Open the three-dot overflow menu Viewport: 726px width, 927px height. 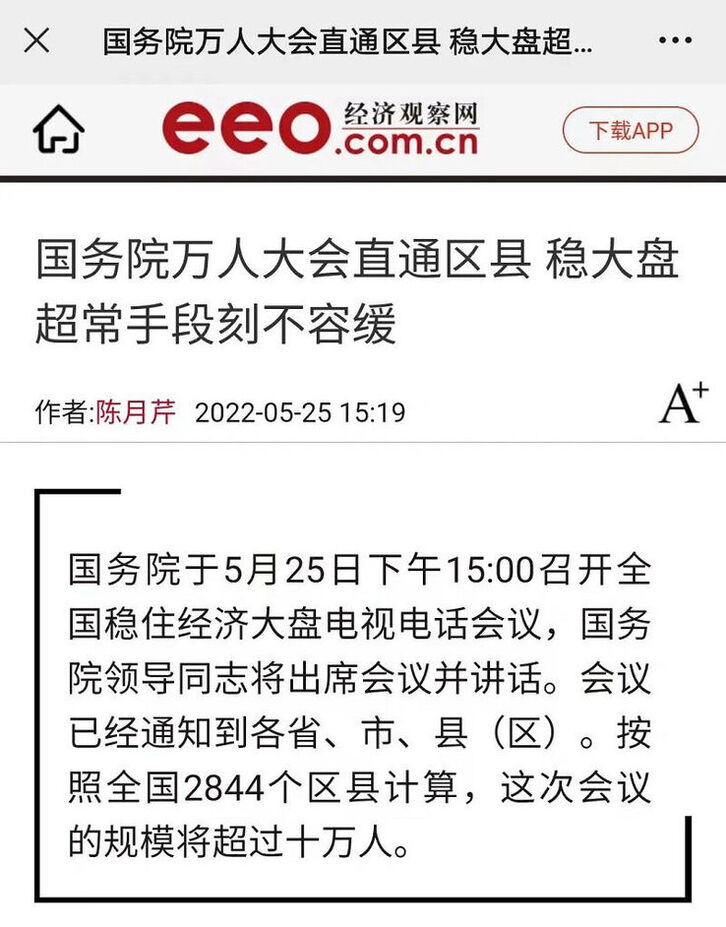pos(675,41)
